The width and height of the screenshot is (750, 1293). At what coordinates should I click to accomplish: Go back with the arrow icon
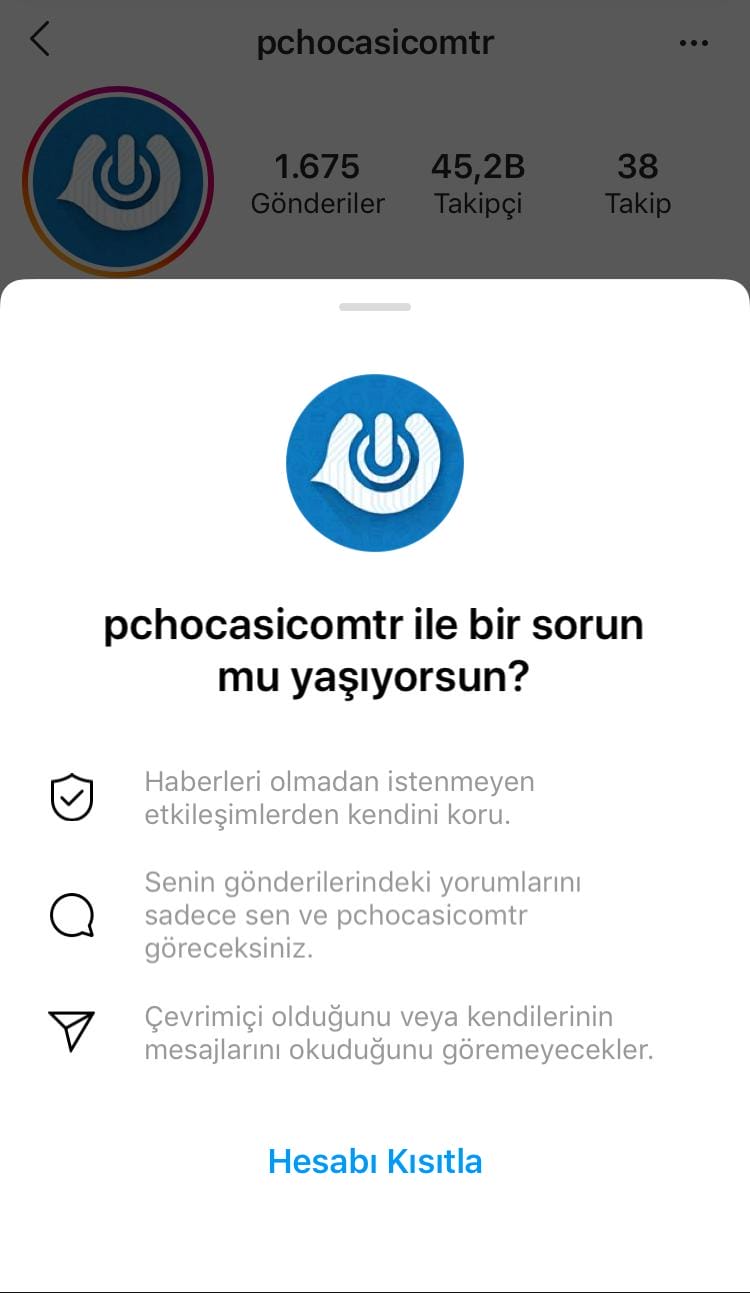40,40
